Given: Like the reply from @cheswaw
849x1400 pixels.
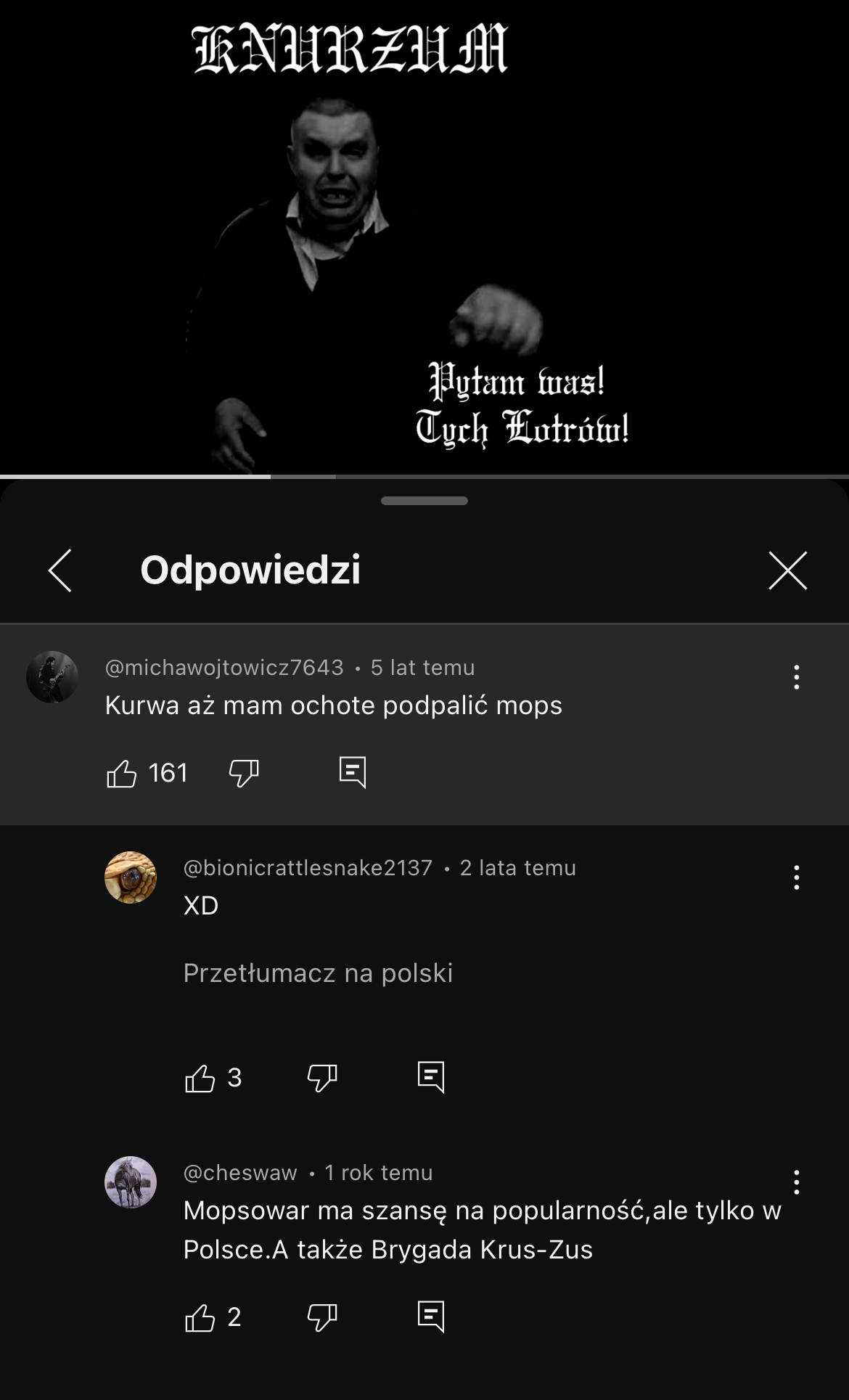Looking at the screenshot, I should tap(200, 1318).
